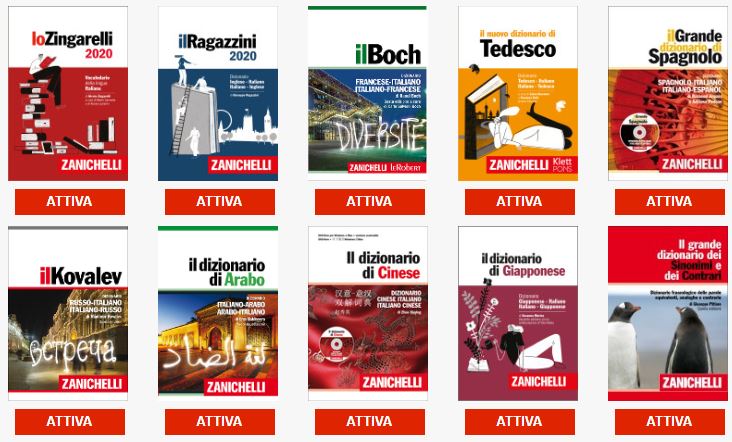Open the Giapponese dictionary cover

pos(518,313)
